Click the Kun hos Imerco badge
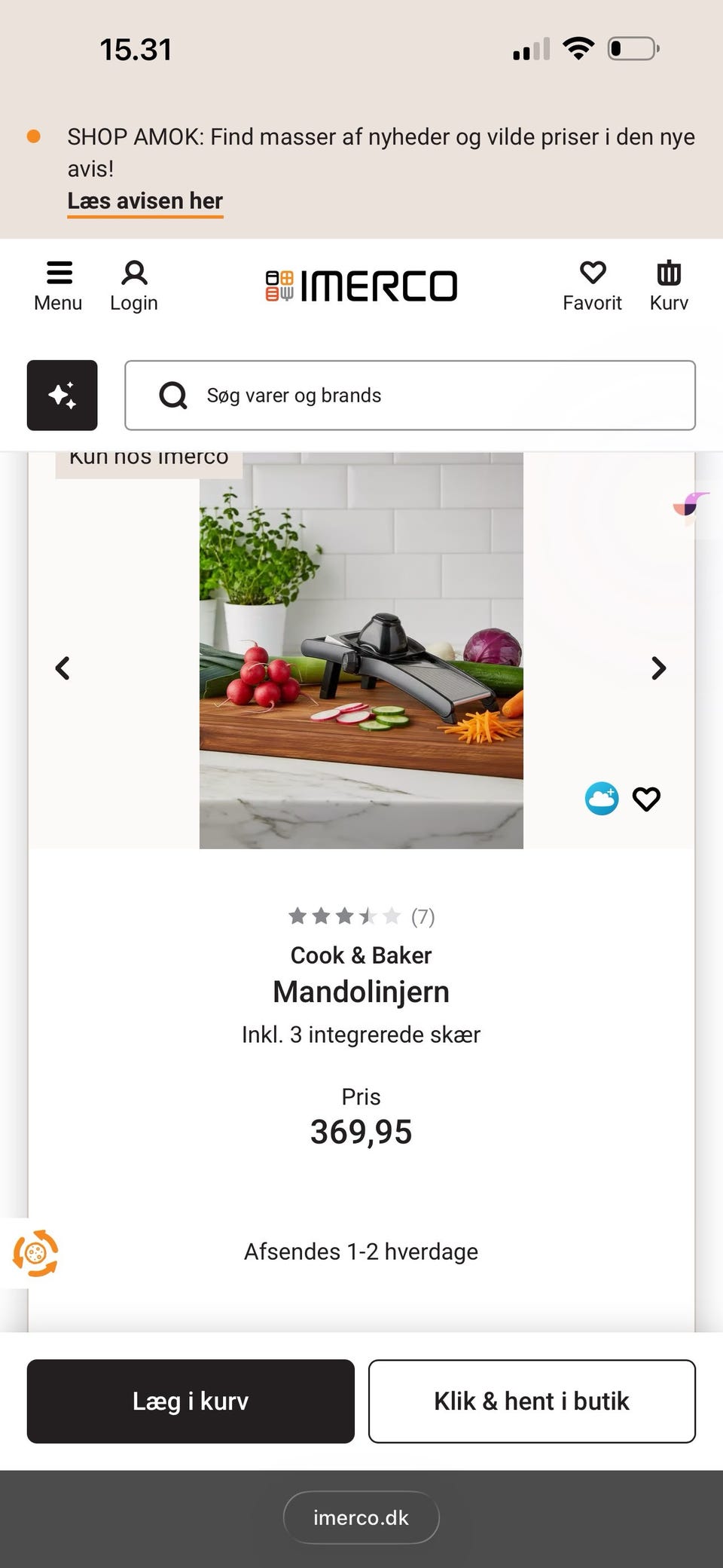723x1568 pixels. tap(148, 456)
